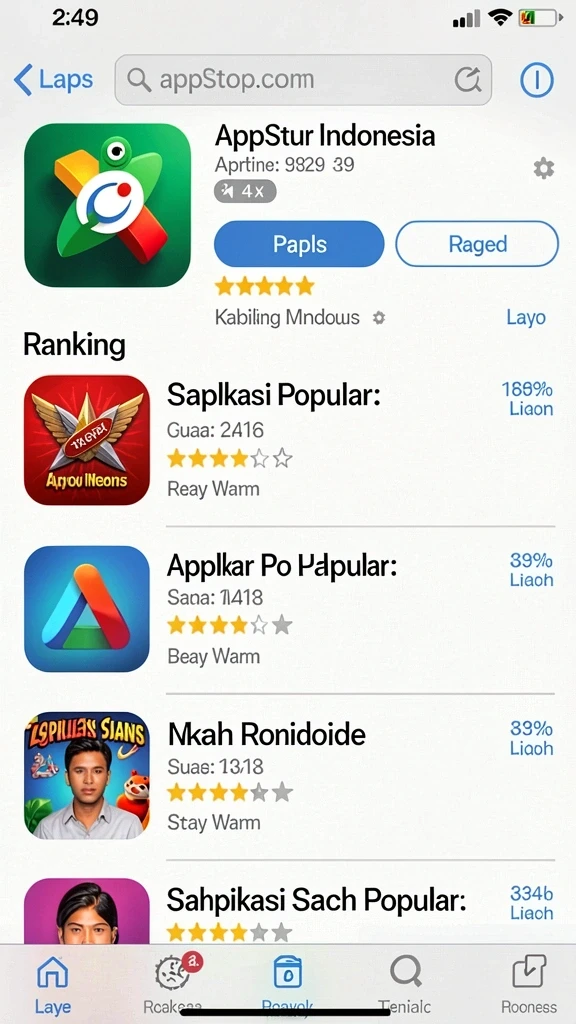The image size is (576, 1024).
Task: Switch to the Tenialc search tab
Action: click(x=405, y=982)
